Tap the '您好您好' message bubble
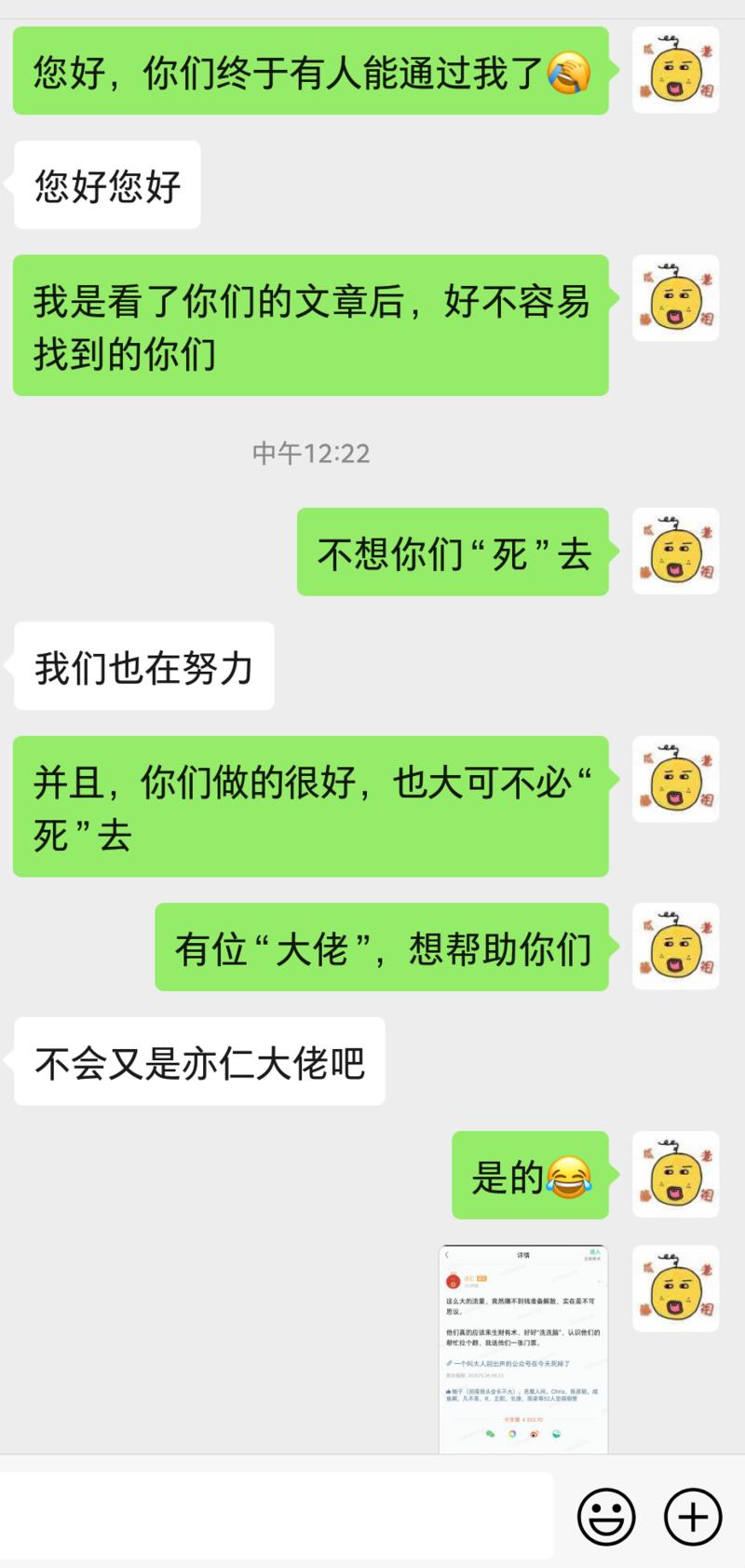Screen dimensions: 745x1568 (x=105, y=185)
